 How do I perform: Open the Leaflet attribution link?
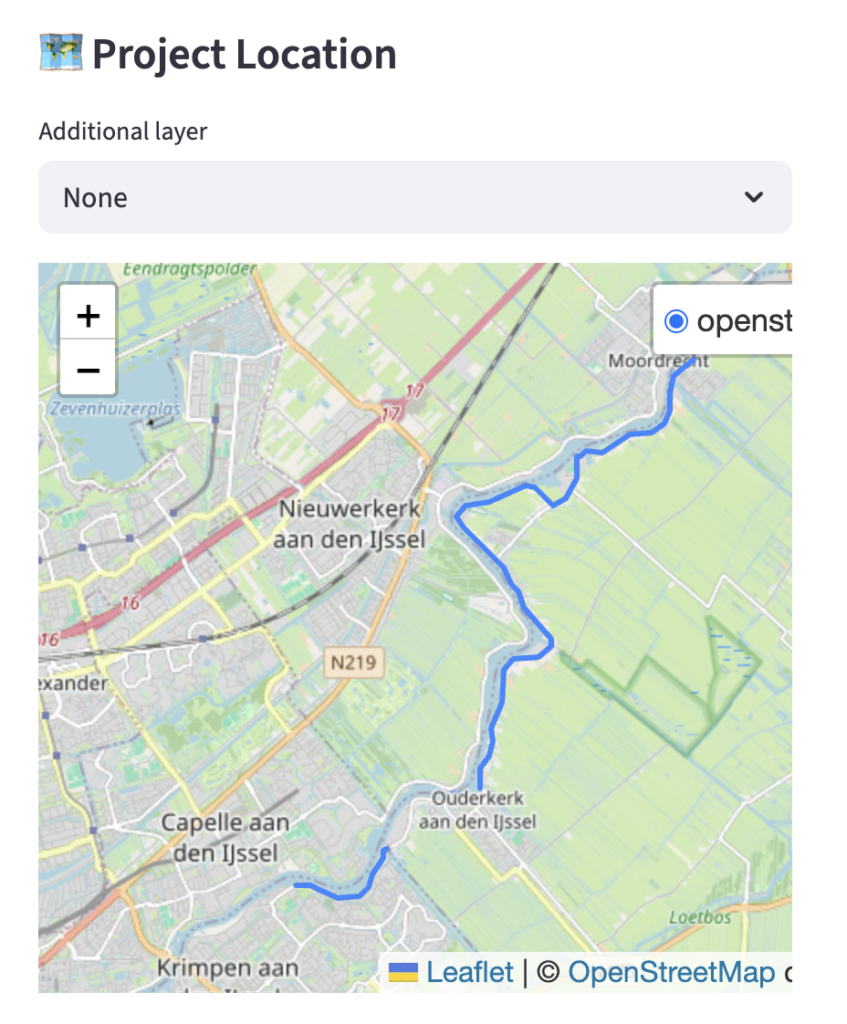point(469,972)
